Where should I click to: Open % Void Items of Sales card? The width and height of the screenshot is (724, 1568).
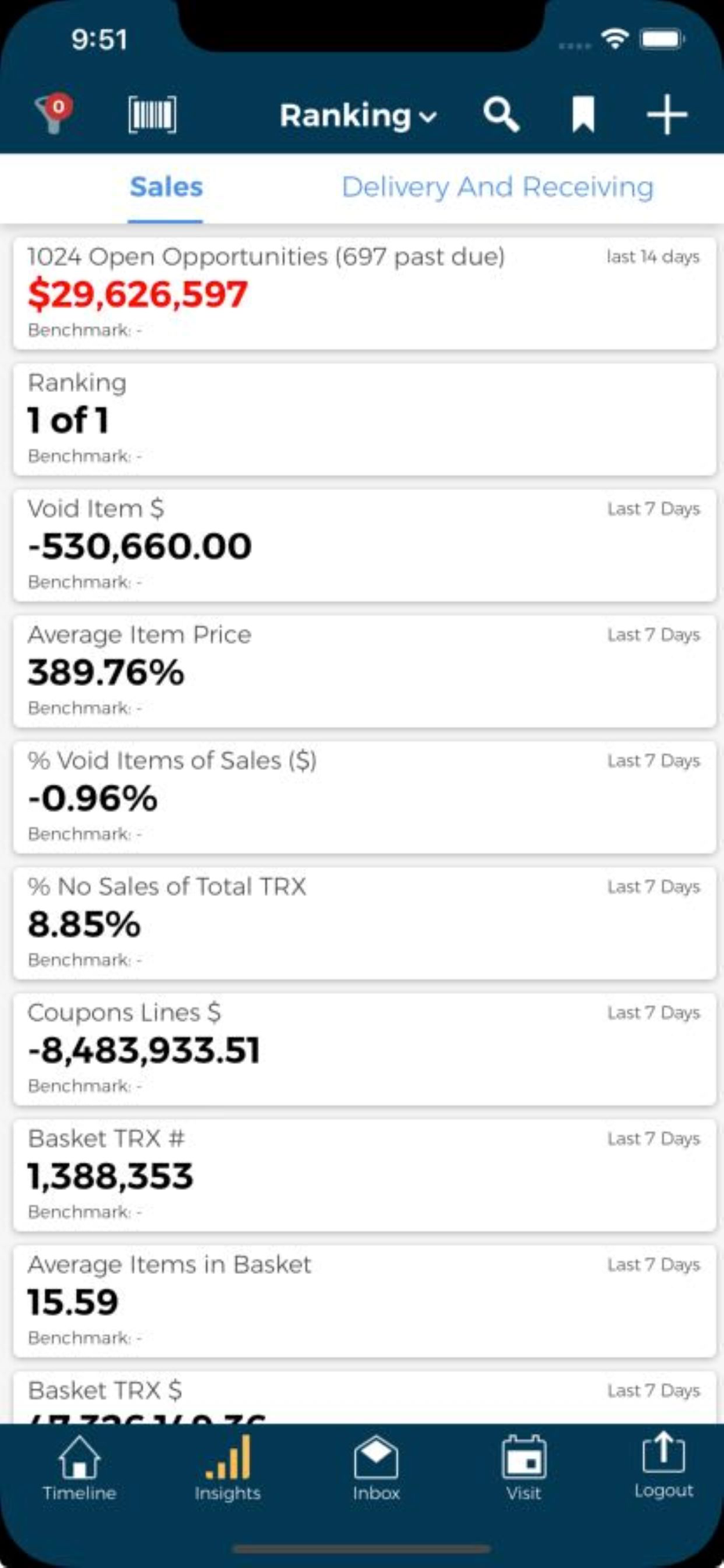coord(364,797)
